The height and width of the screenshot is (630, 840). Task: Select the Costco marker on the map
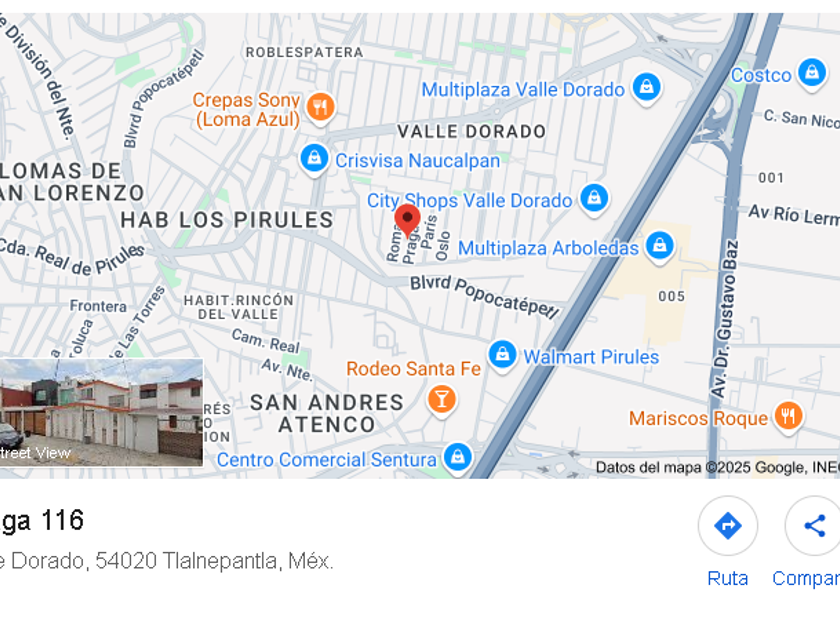click(x=810, y=75)
